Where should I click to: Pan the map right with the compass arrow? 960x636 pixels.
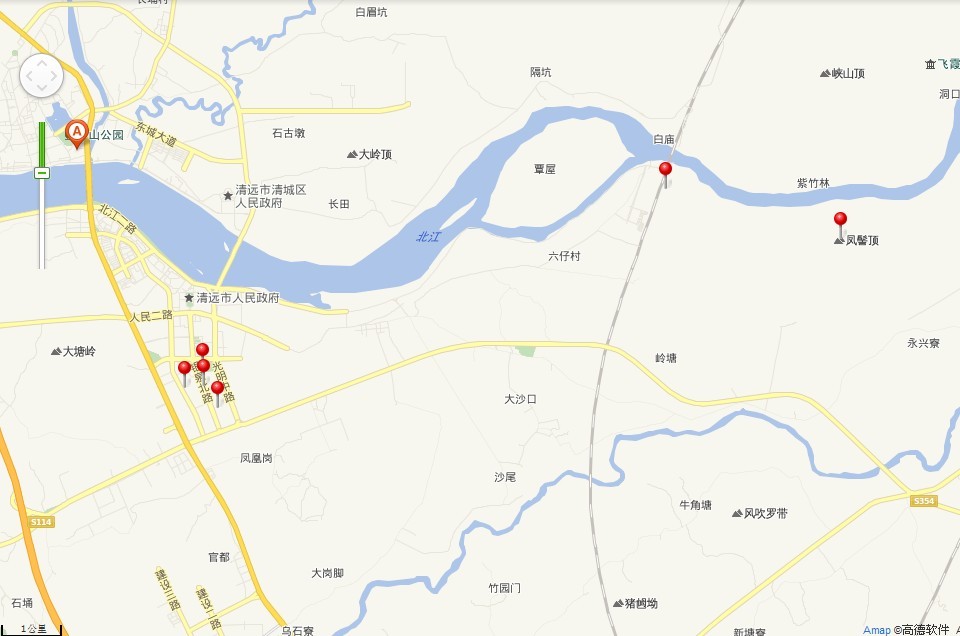pos(55,76)
